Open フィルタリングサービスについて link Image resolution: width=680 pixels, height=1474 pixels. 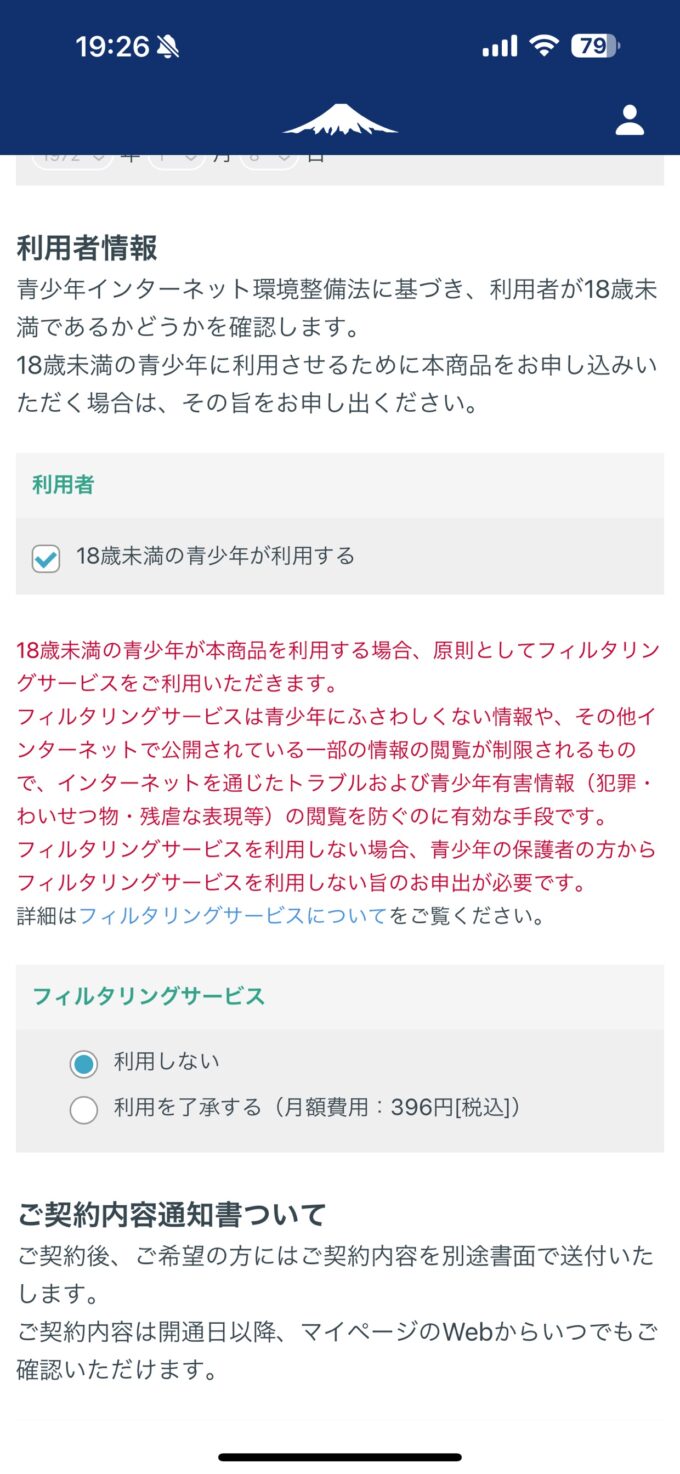coord(232,915)
